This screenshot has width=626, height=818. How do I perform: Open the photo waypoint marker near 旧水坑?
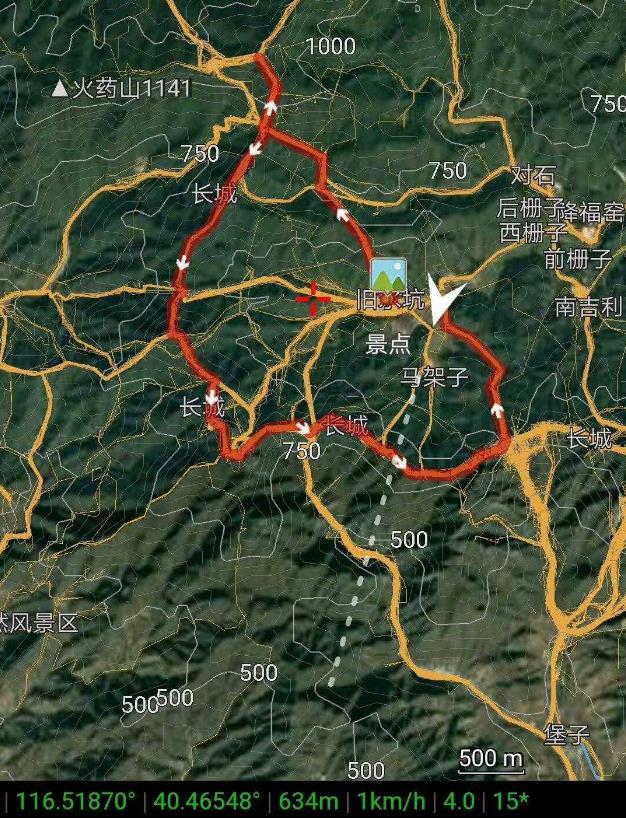pyautogui.click(x=388, y=274)
